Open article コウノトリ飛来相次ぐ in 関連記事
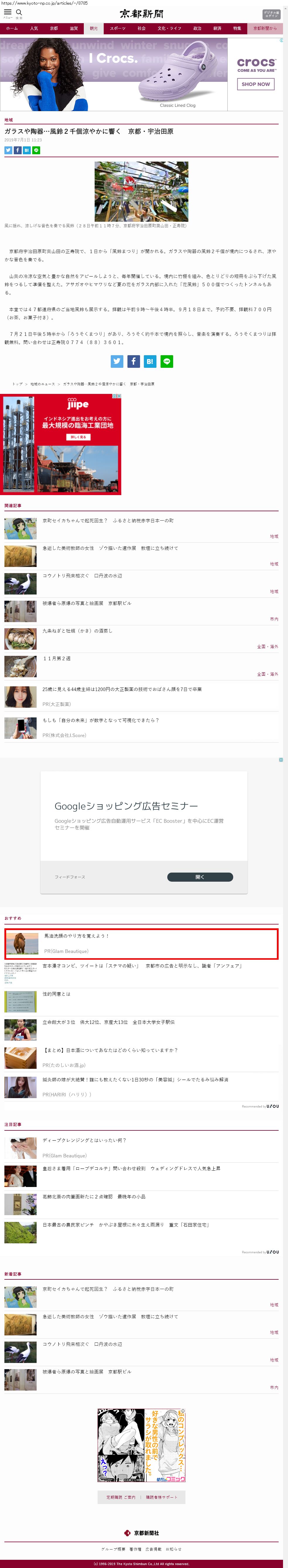This screenshot has height=1568, width=288. pyautogui.click(x=82, y=575)
